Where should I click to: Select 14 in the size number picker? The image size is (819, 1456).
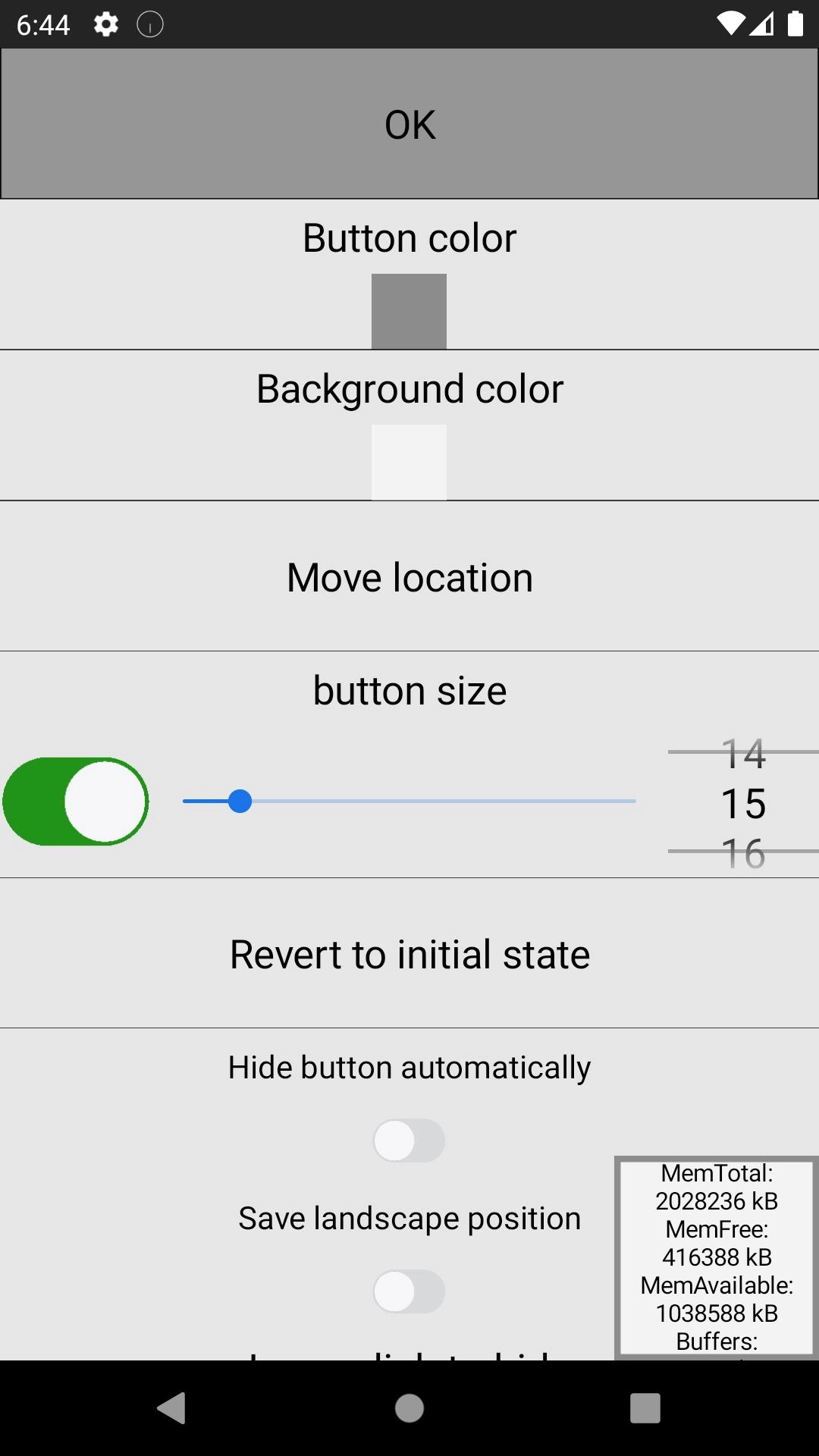tap(743, 754)
